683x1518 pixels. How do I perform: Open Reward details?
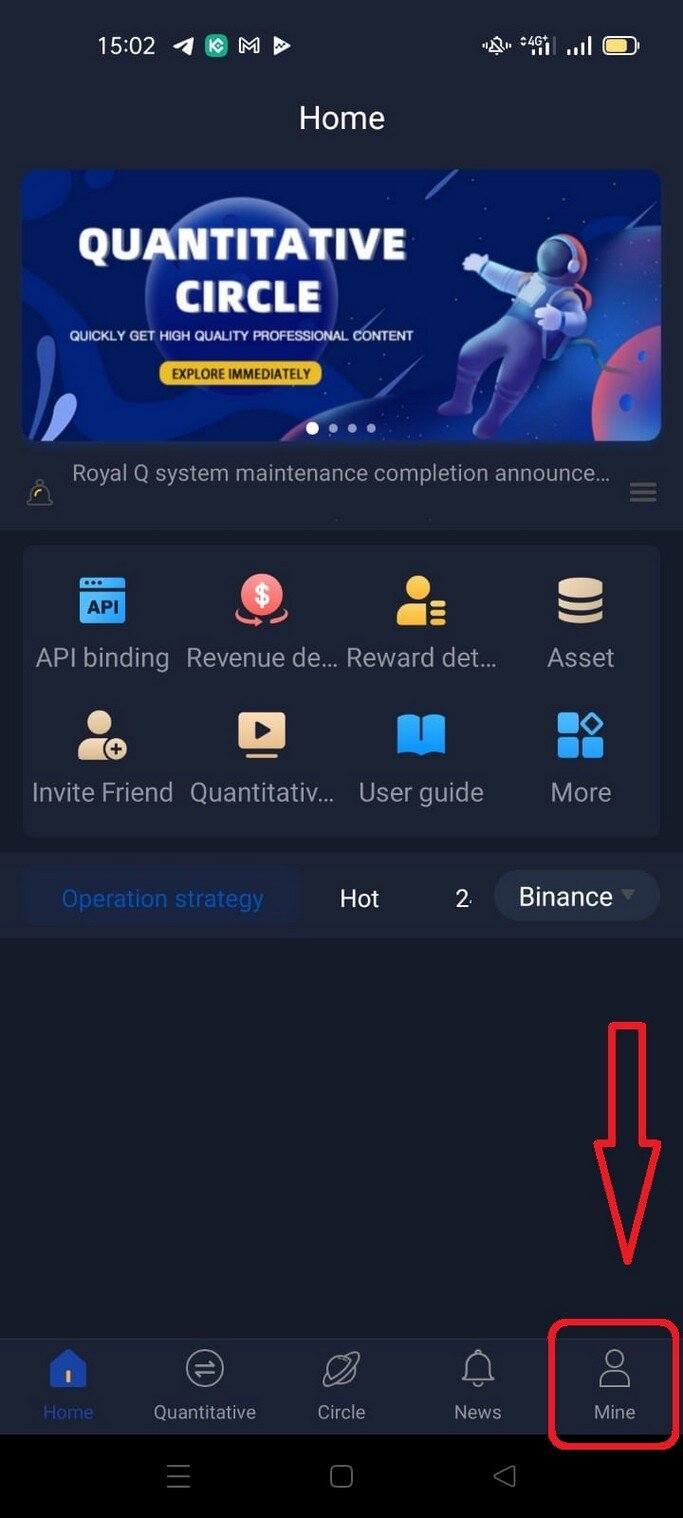click(x=421, y=622)
